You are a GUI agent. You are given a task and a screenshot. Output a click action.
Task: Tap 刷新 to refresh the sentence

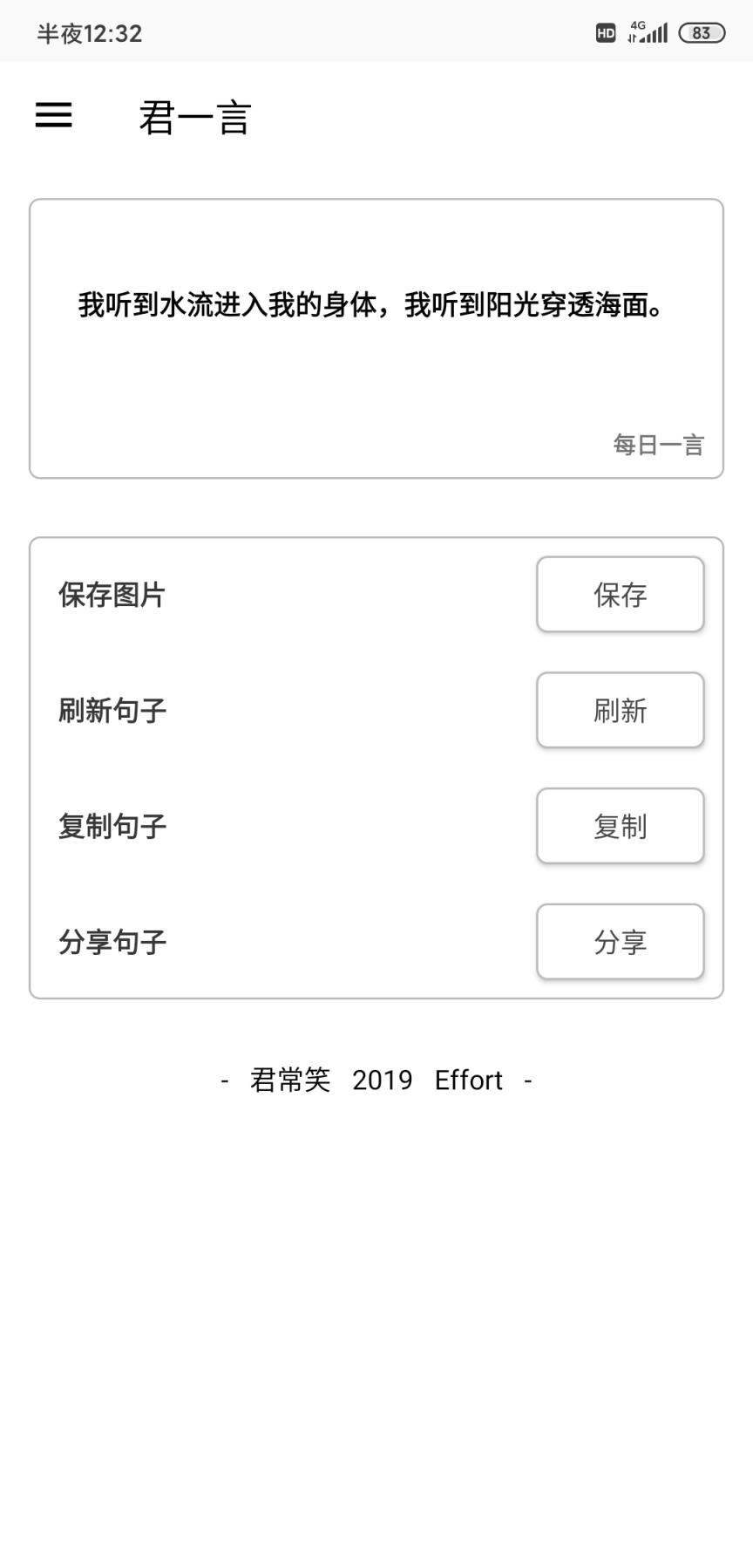pos(620,711)
